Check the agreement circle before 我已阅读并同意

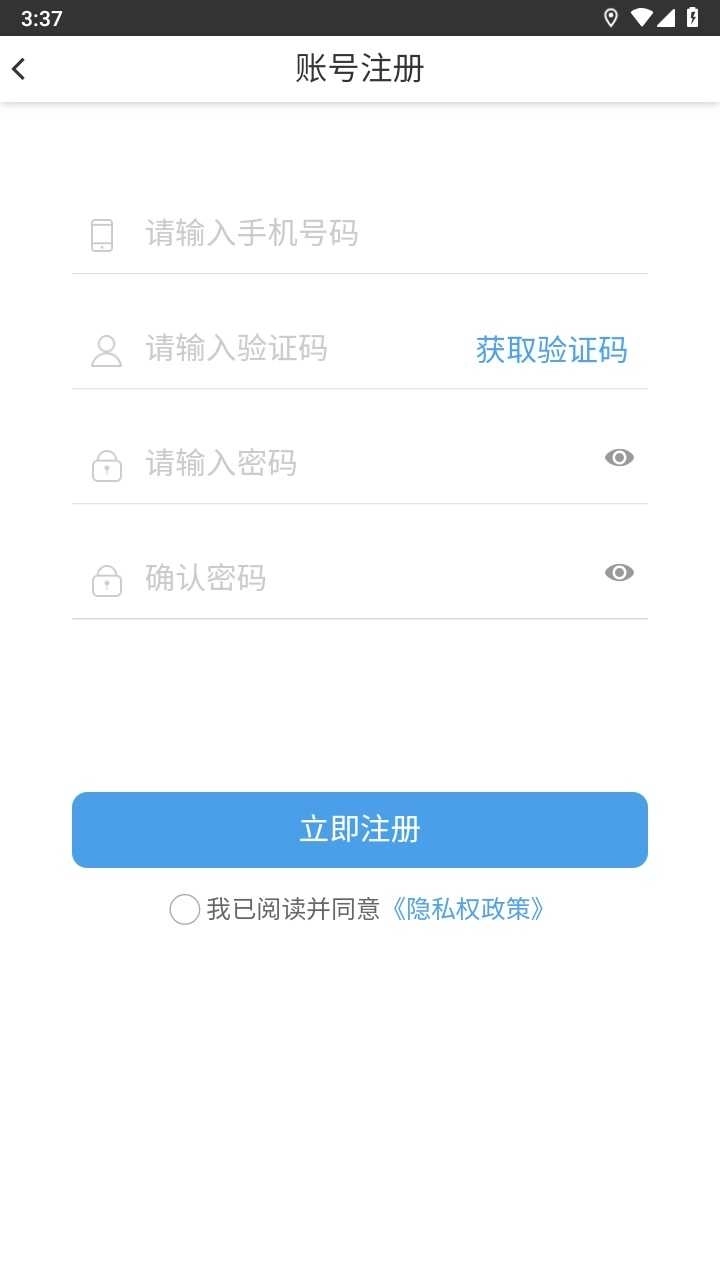pos(183,909)
